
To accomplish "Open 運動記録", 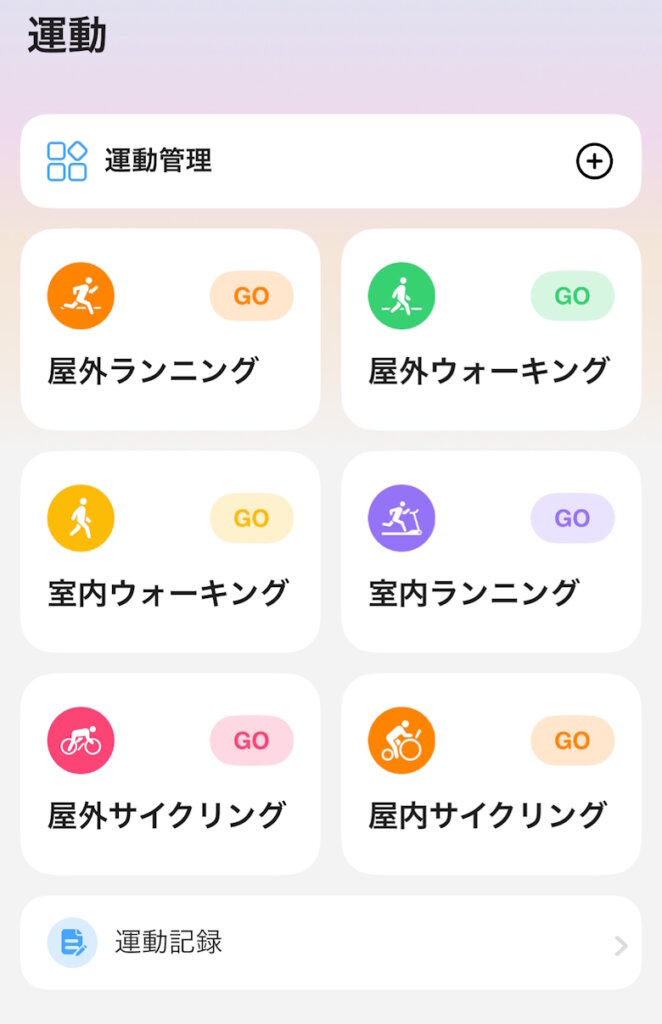I will [330, 942].
